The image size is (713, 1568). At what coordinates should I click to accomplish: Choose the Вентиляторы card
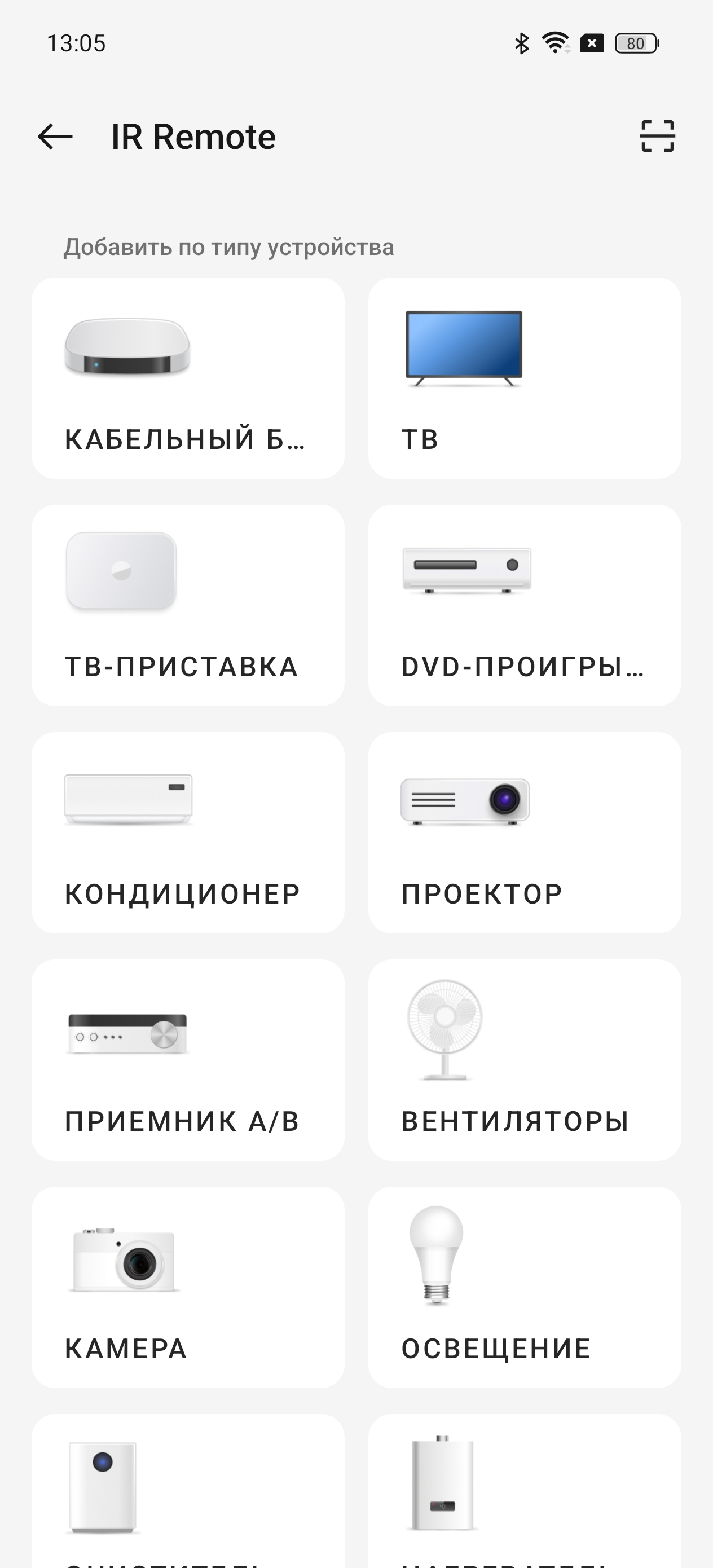coord(524,1060)
